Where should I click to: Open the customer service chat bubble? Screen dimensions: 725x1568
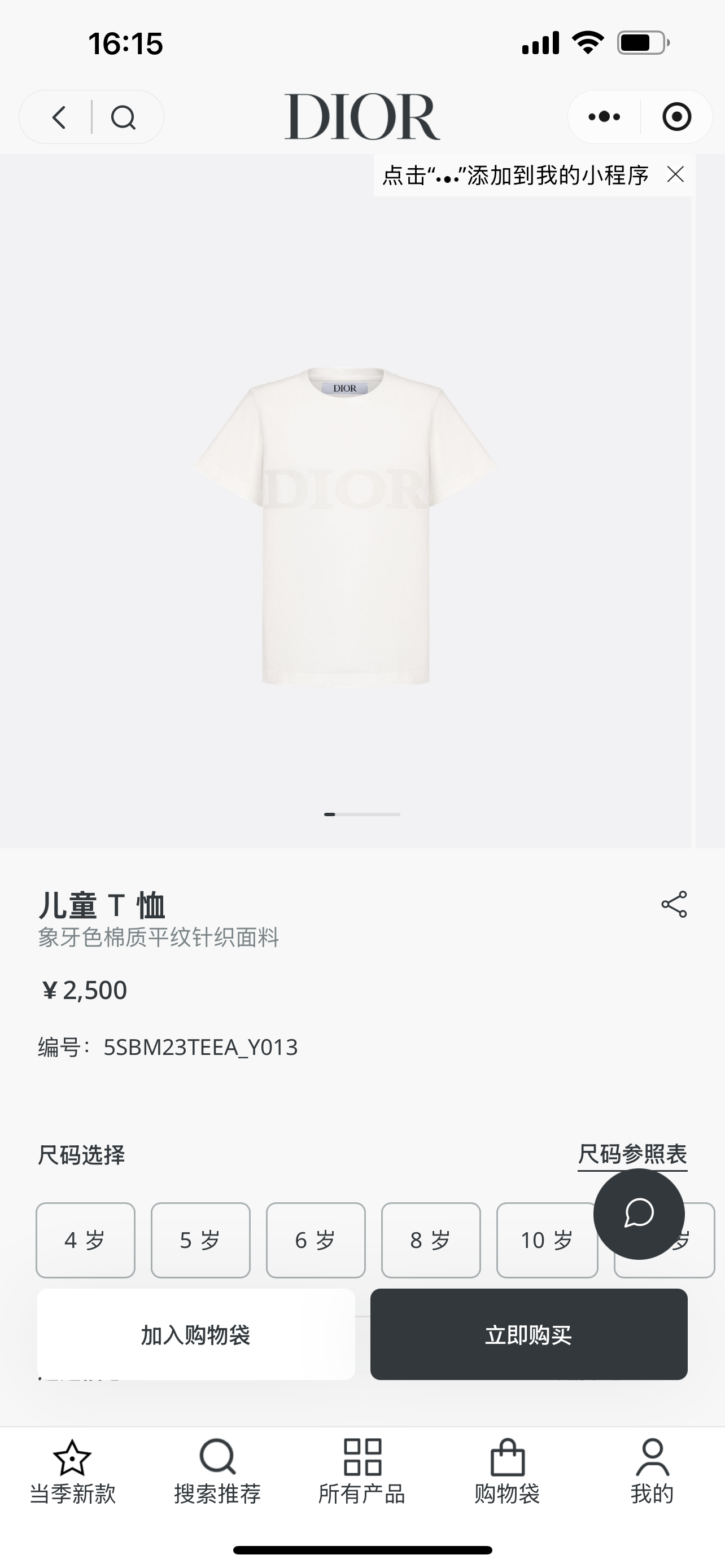[x=639, y=1214]
